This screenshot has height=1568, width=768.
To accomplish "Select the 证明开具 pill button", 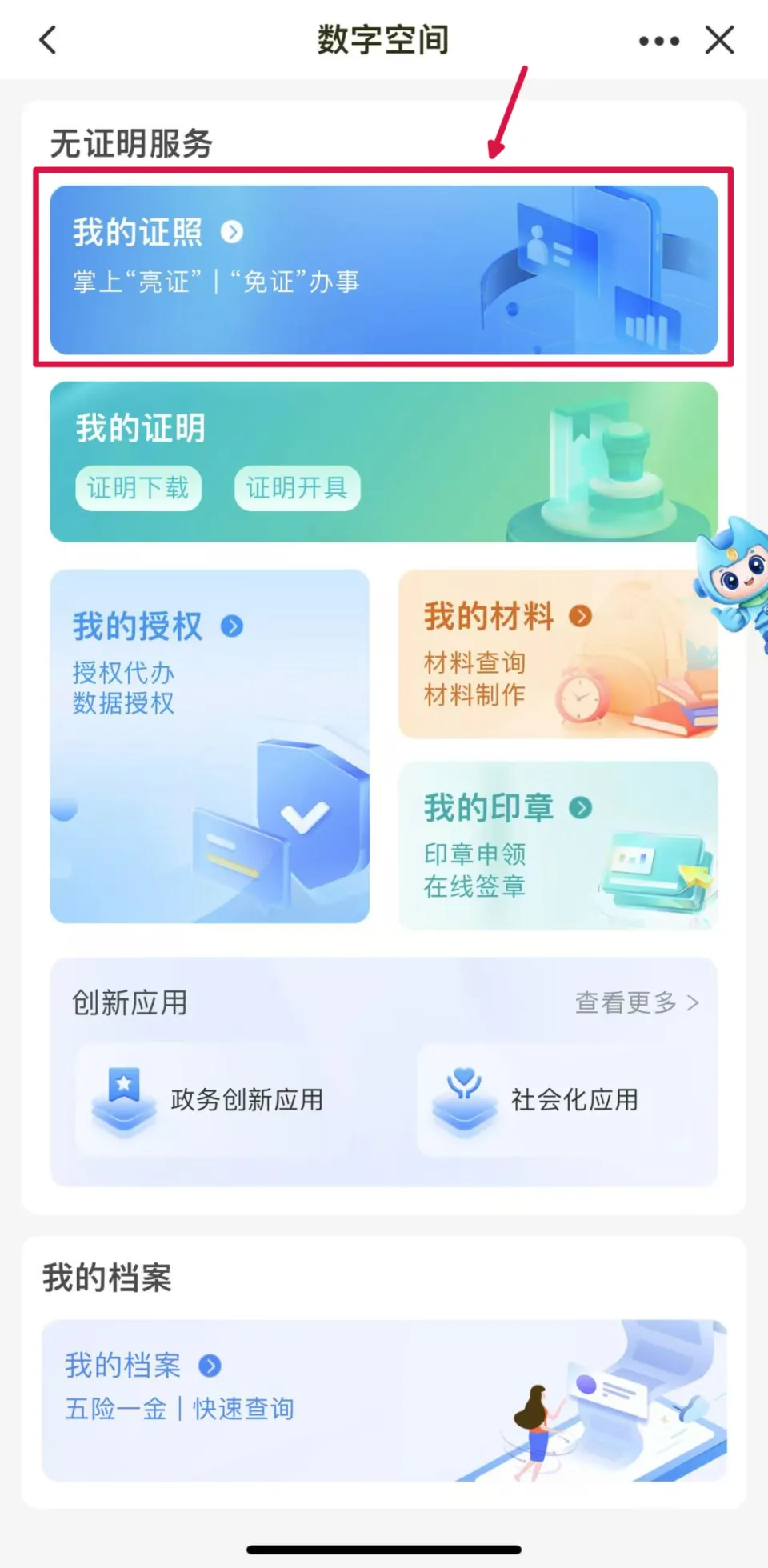I will (x=296, y=488).
